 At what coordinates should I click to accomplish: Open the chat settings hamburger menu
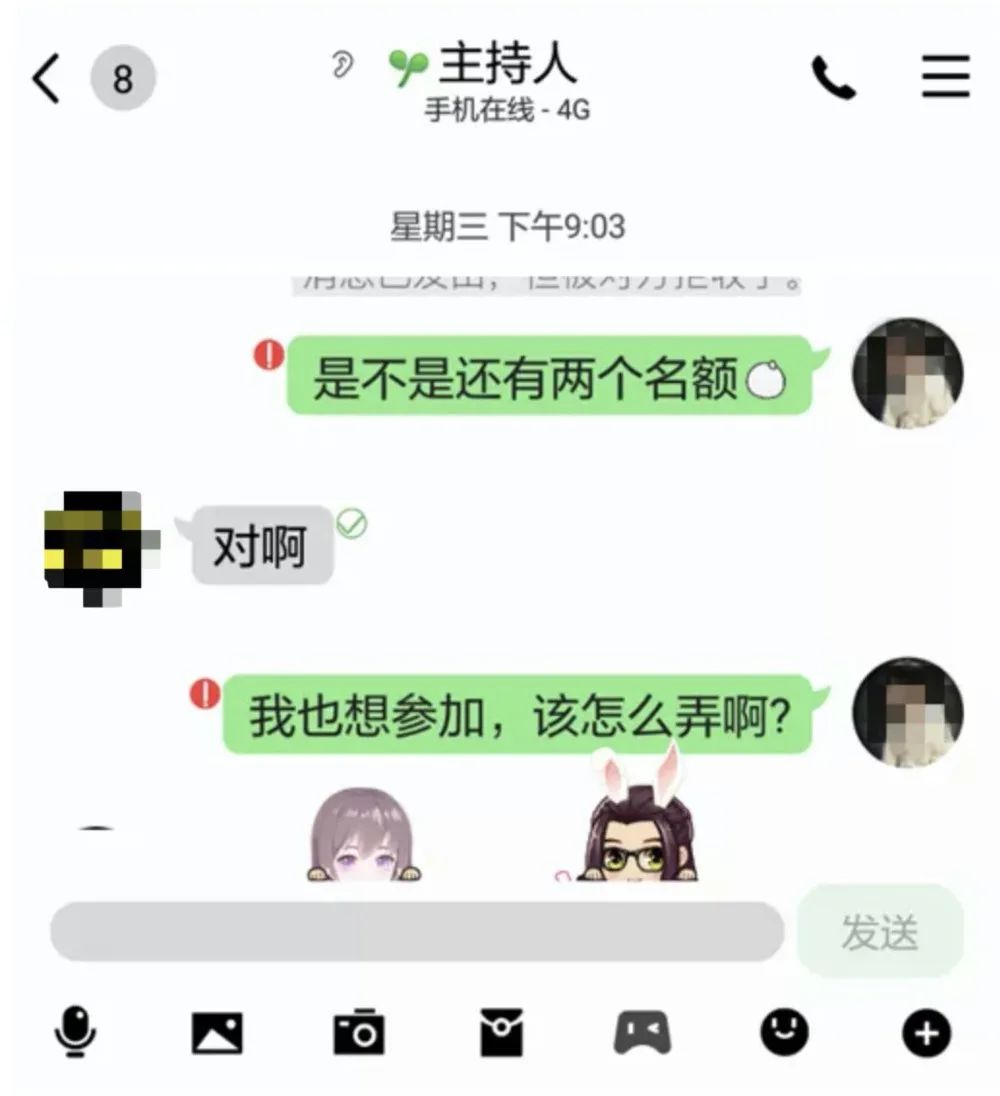pos(945,77)
